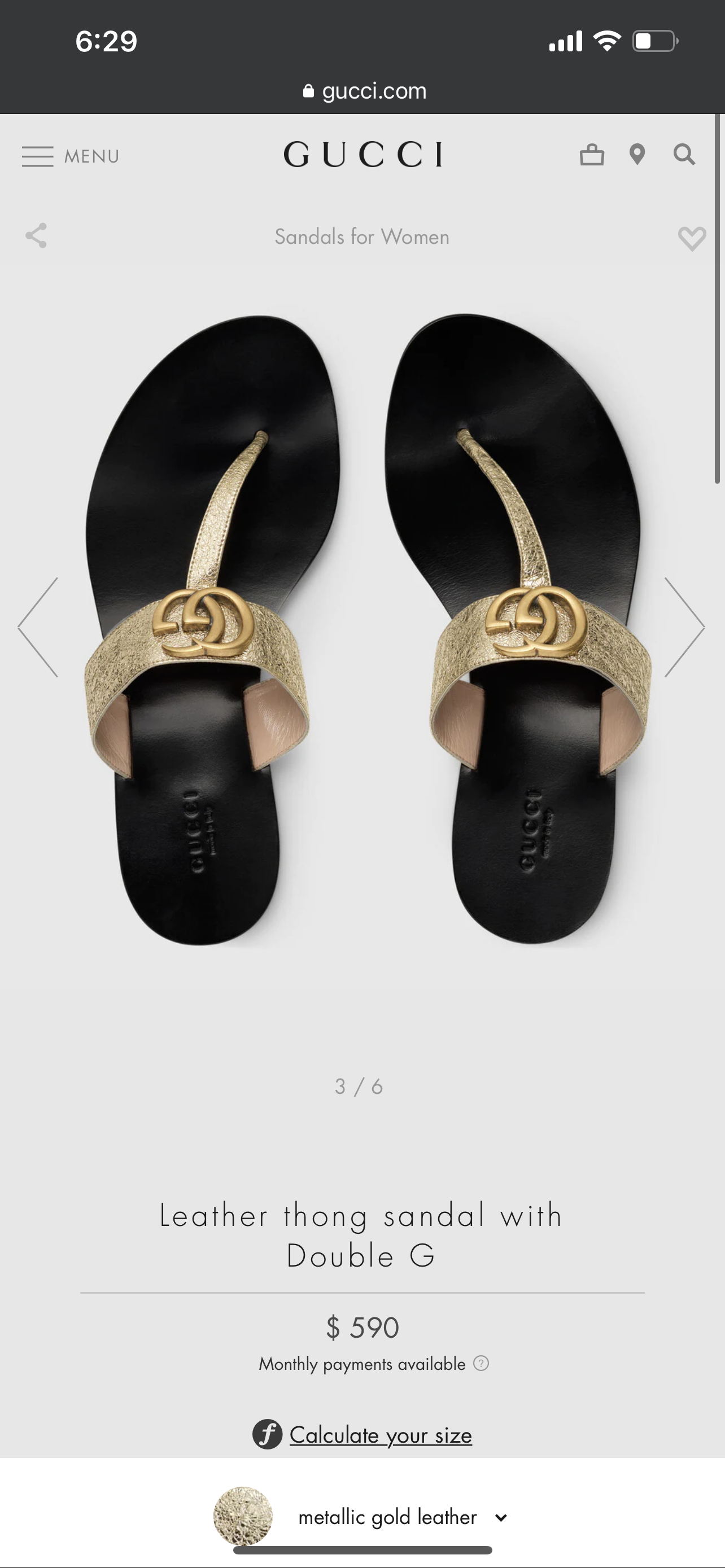Toggle the wishlist heart for this item
Image resolution: width=725 pixels, height=1568 pixels.
click(x=692, y=240)
